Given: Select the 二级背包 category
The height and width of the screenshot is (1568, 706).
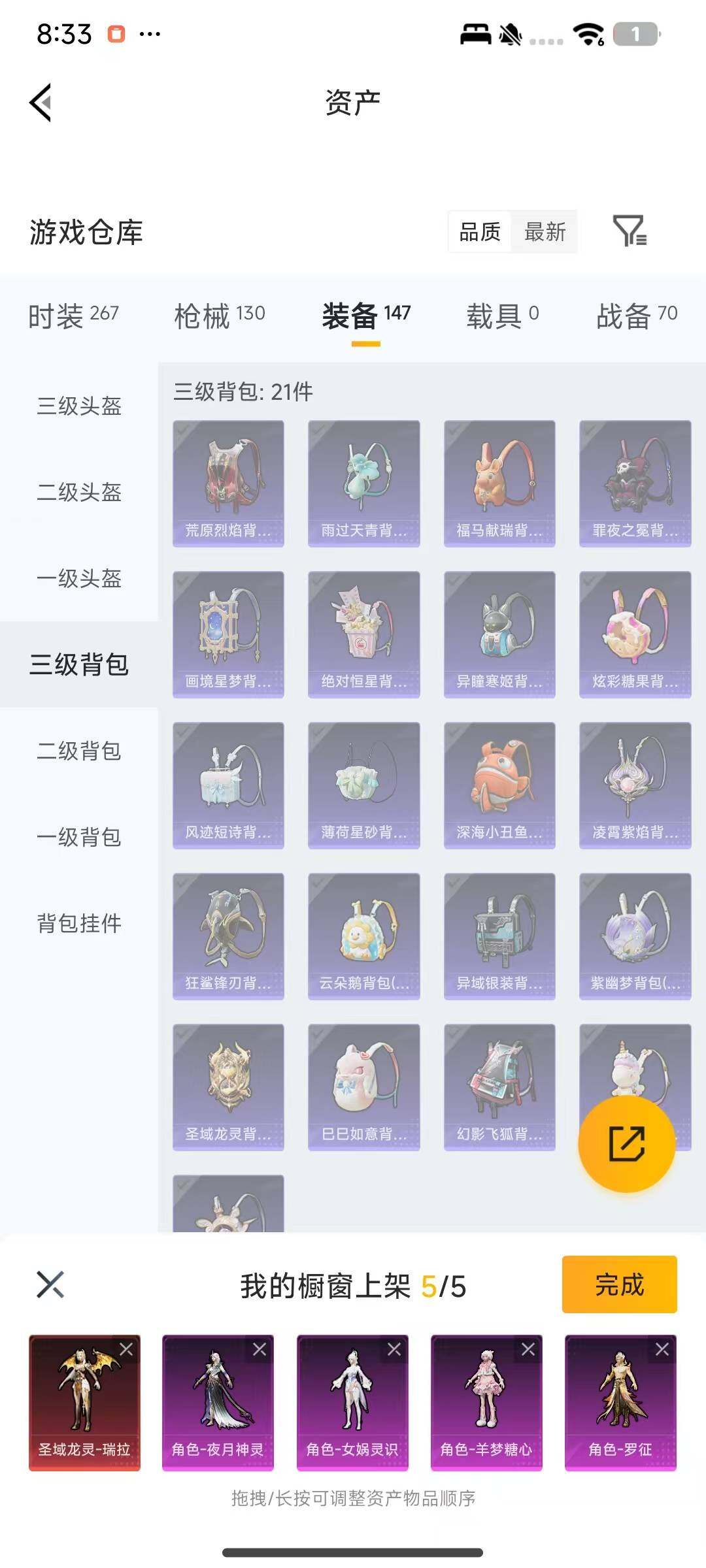Looking at the screenshot, I should tap(79, 751).
